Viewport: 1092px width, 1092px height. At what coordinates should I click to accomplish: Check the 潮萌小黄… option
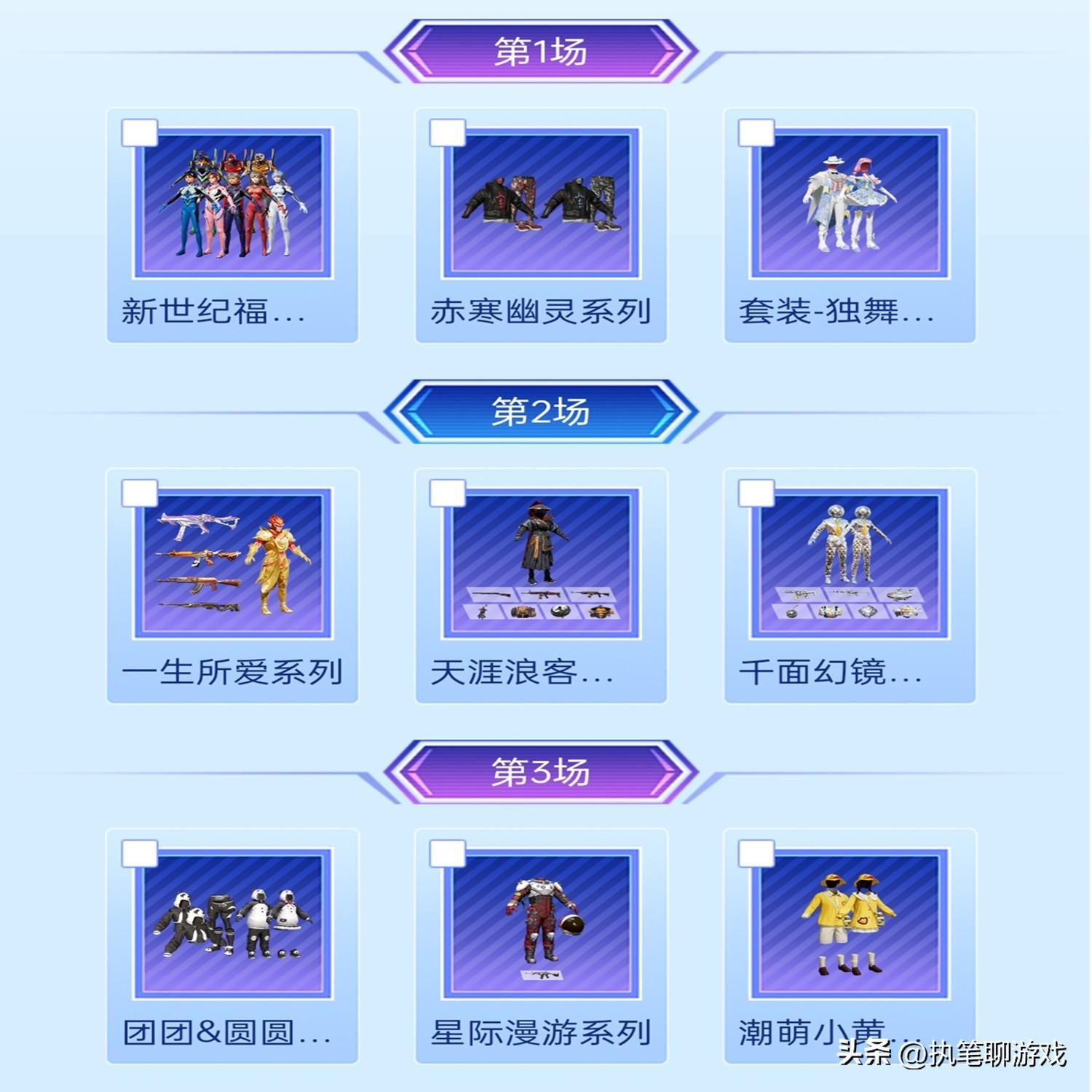click(x=756, y=853)
